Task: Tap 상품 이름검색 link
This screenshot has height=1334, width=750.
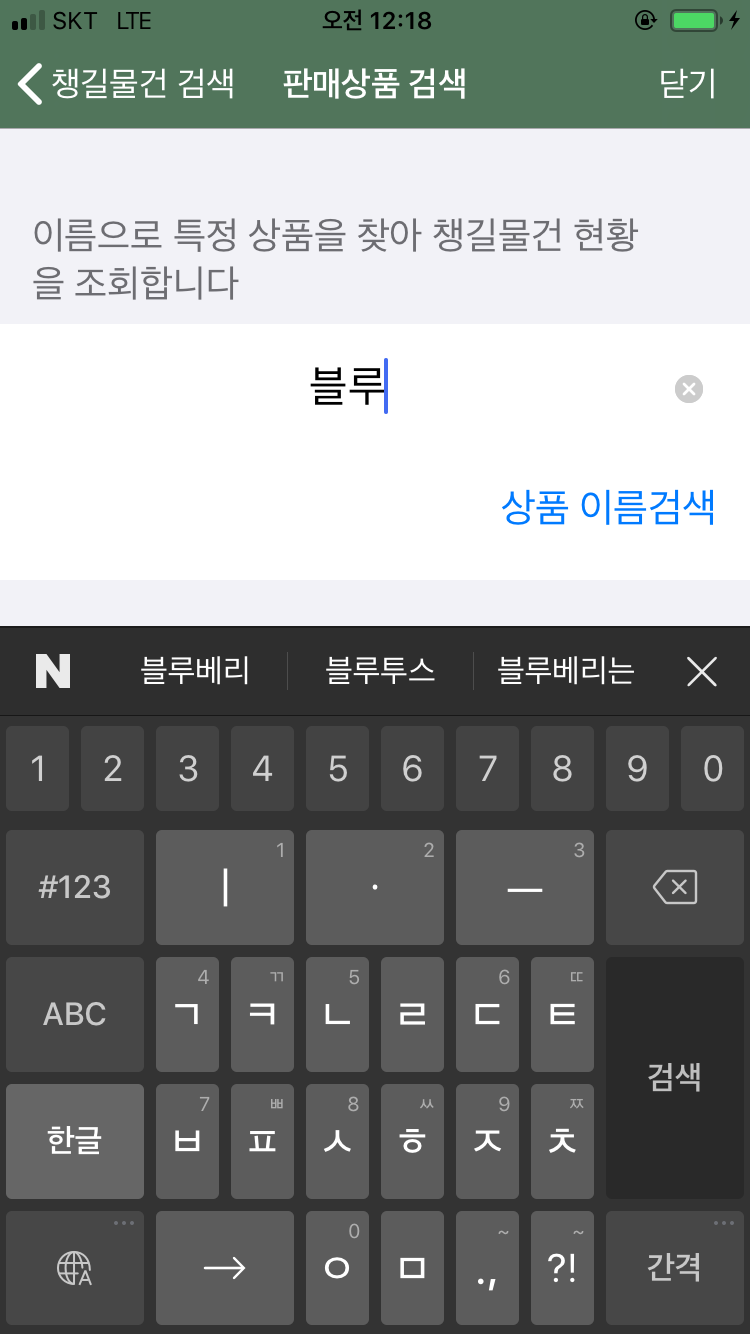Action: pyautogui.click(x=607, y=508)
